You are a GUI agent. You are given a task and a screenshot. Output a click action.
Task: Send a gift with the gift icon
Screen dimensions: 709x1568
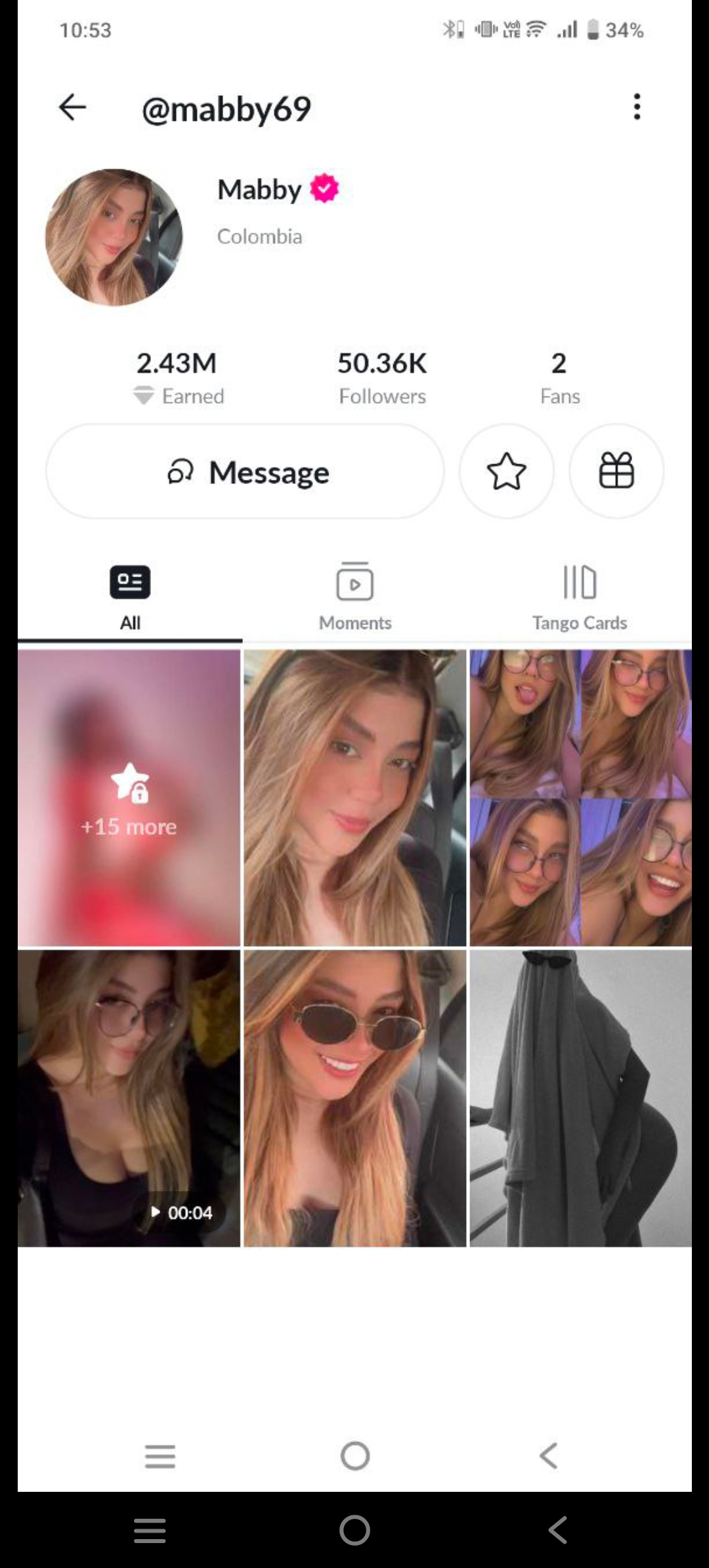616,471
